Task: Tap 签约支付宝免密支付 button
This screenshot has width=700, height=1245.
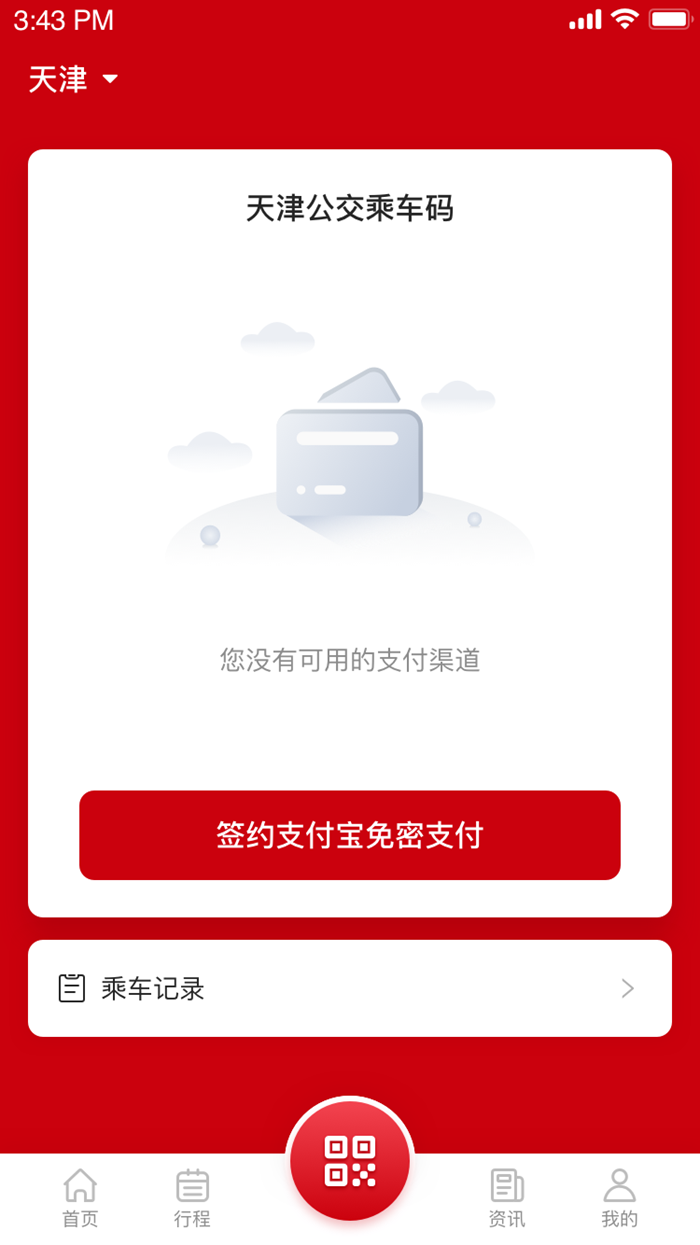Action: click(350, 835)
